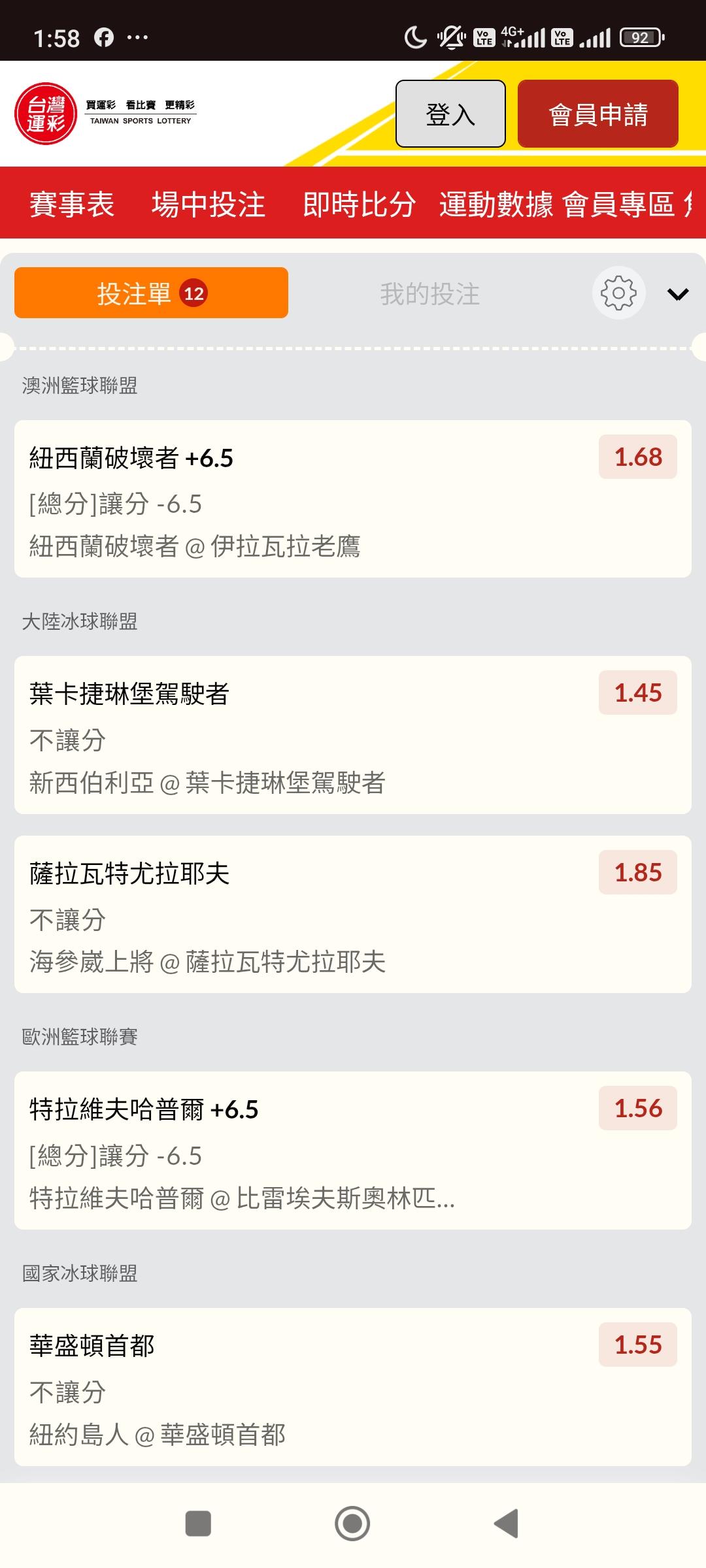The width and height of the screenshot is (706, 1568).
Task: Collapse the bet slip panel chevron
Action: point(678,294)
